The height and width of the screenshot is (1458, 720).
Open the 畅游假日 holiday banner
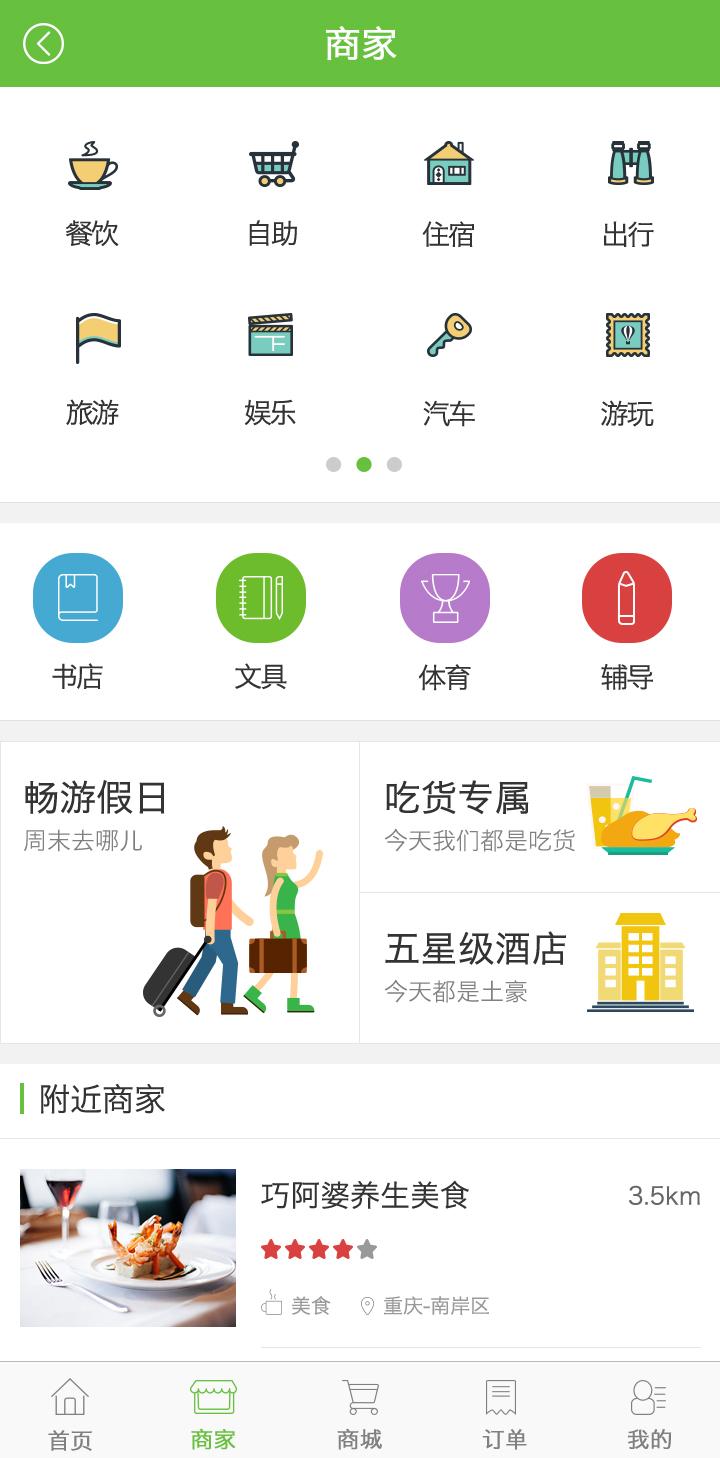tap(180, 890)
